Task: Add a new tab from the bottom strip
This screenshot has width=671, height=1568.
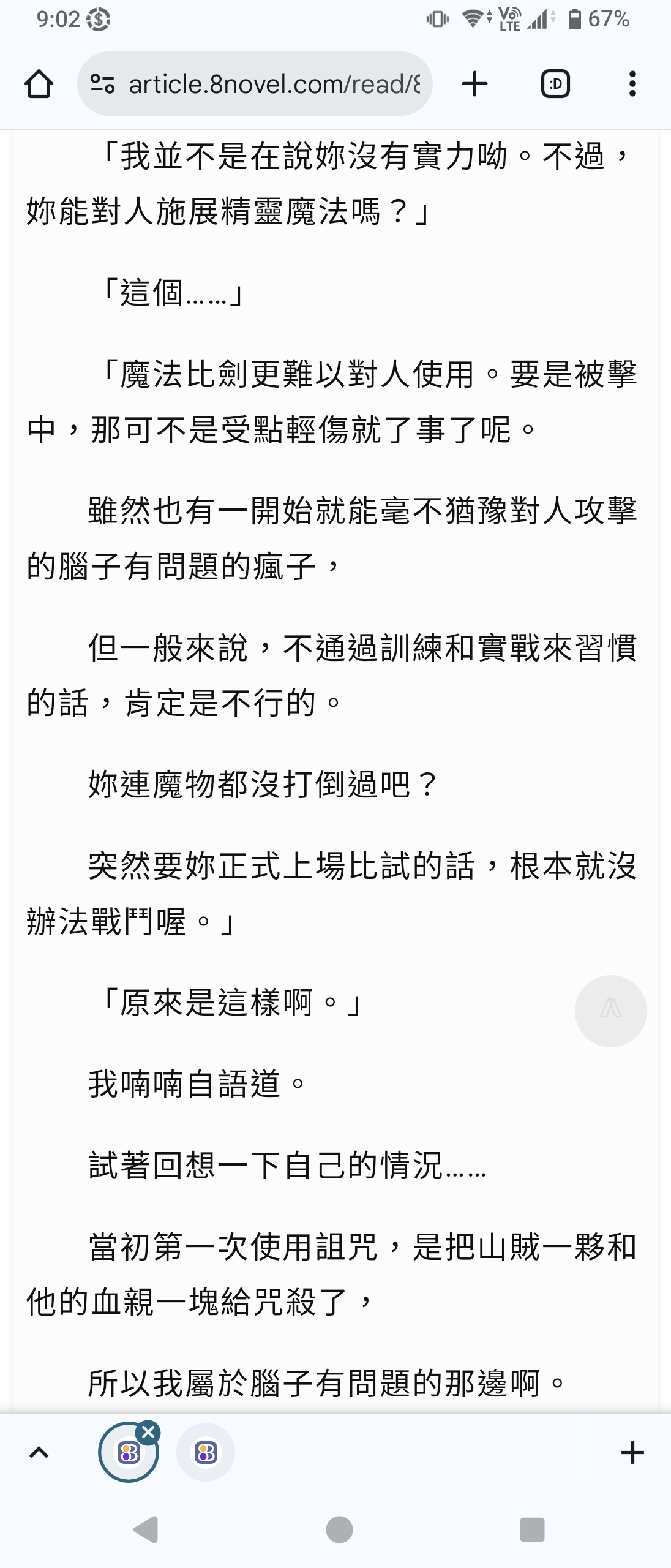Action: pyautogui.click(x=632, y=1452)
